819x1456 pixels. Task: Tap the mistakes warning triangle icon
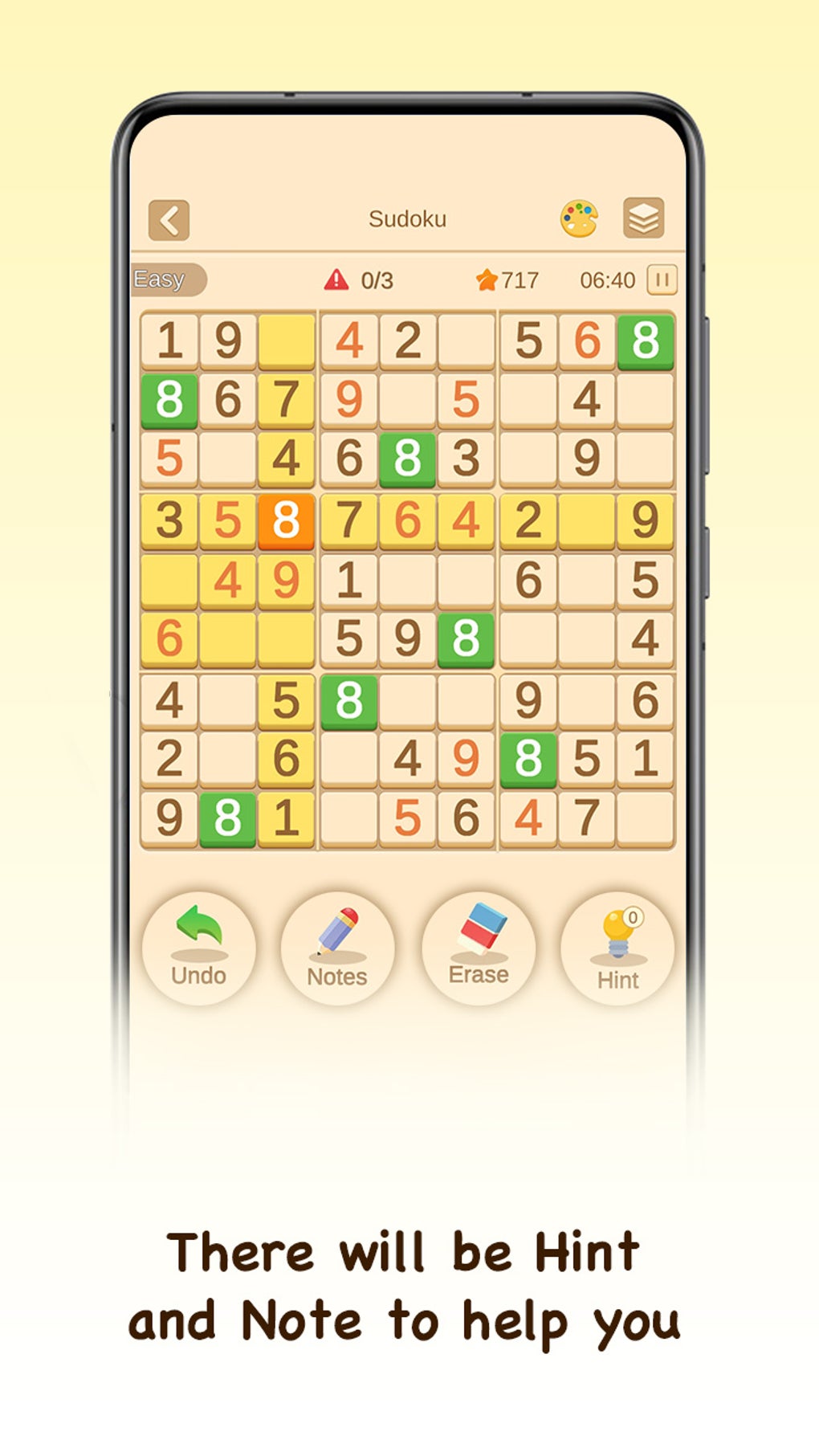click(337, 278)
